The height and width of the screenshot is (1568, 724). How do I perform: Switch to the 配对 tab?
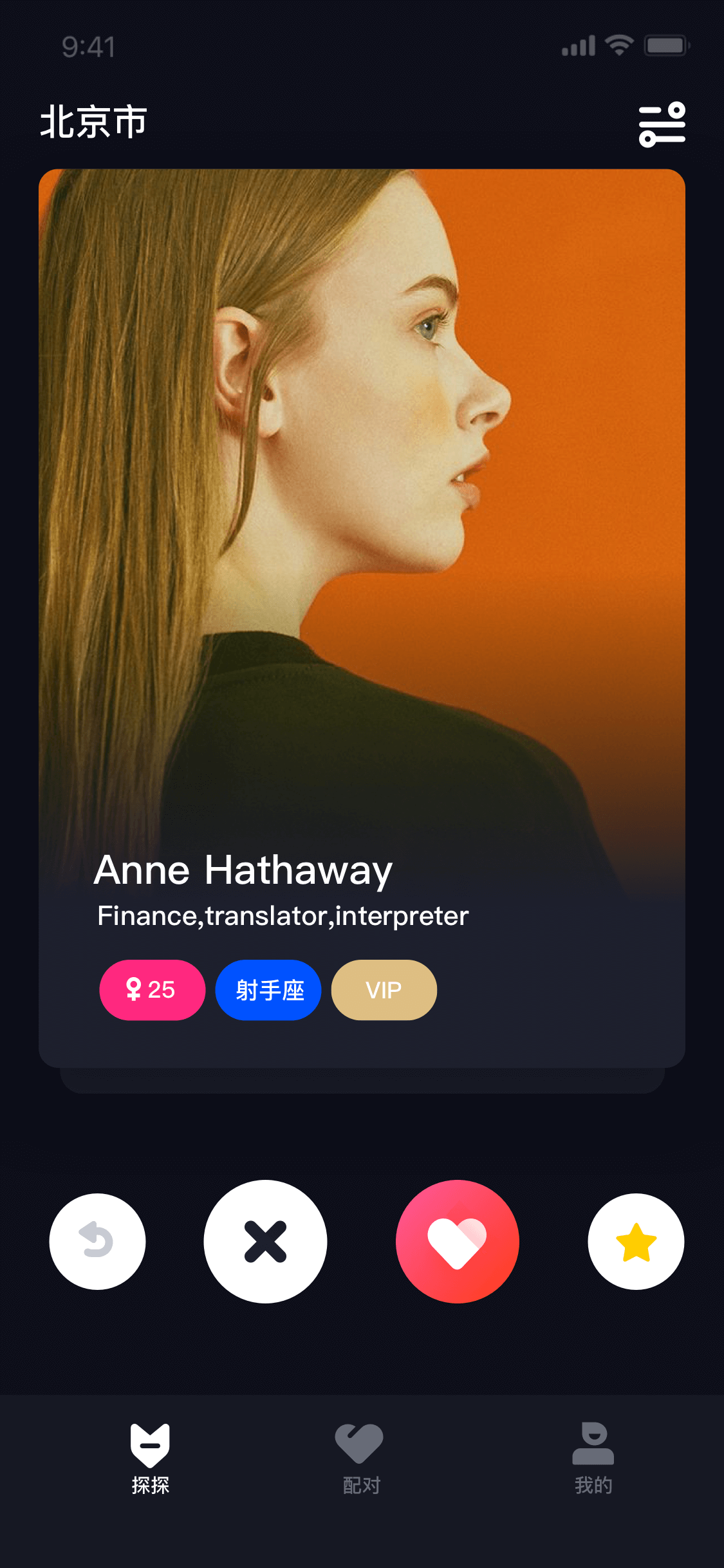pos(361,1459)
